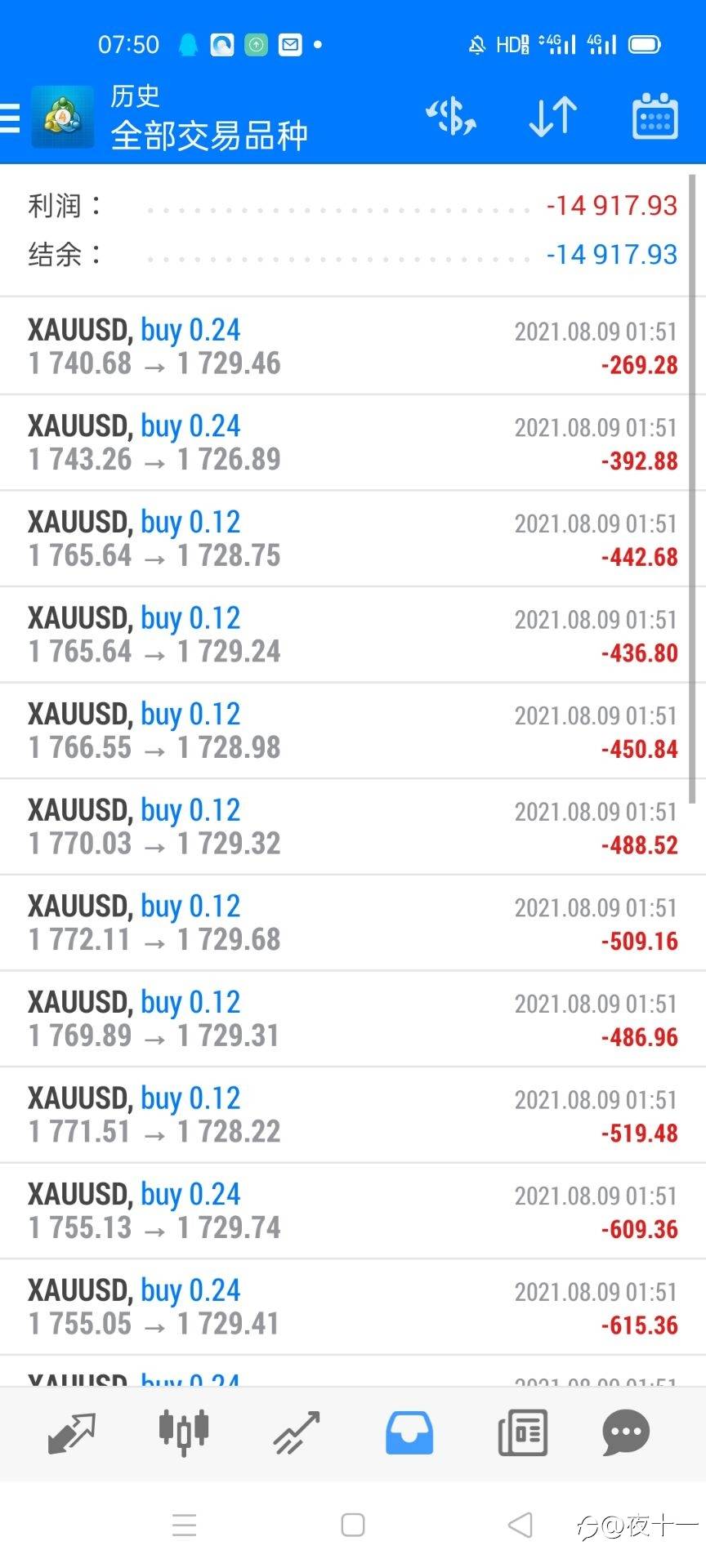This screenshot has height=1568, width=706.
Task: Open the News tab
Action: coord(522,1432)
